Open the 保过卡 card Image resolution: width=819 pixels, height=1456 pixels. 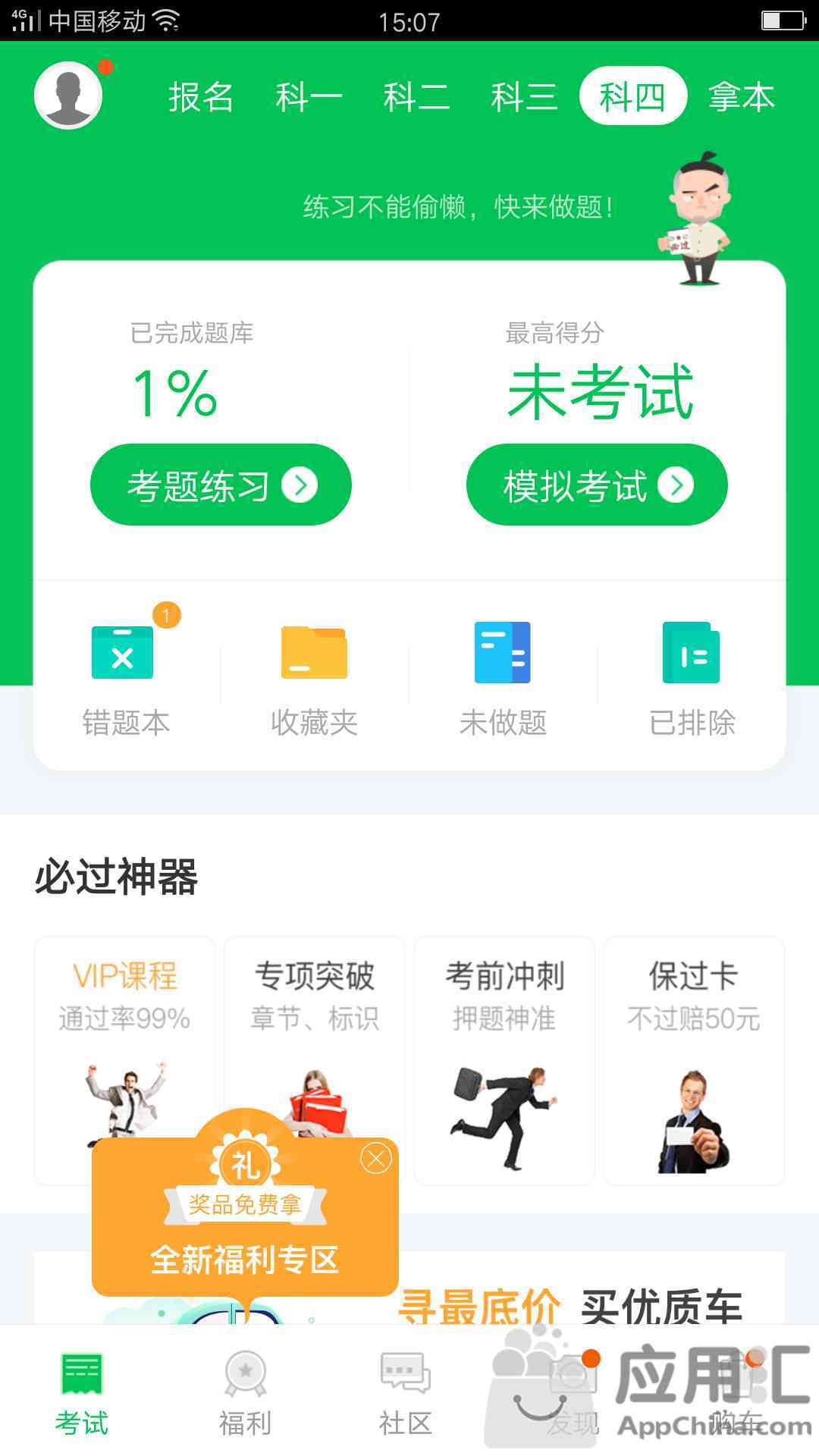[x=694, y=1060]
